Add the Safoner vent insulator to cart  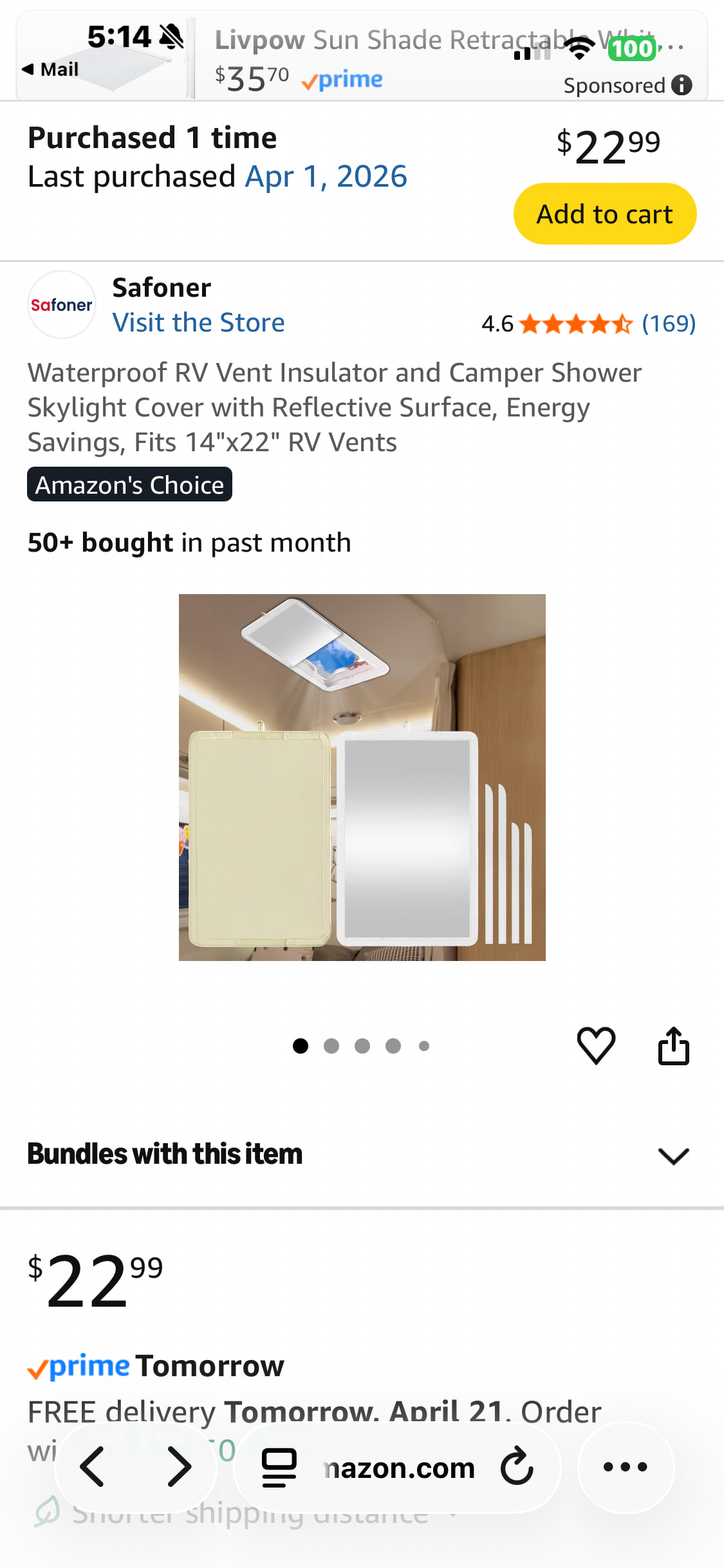604,214
